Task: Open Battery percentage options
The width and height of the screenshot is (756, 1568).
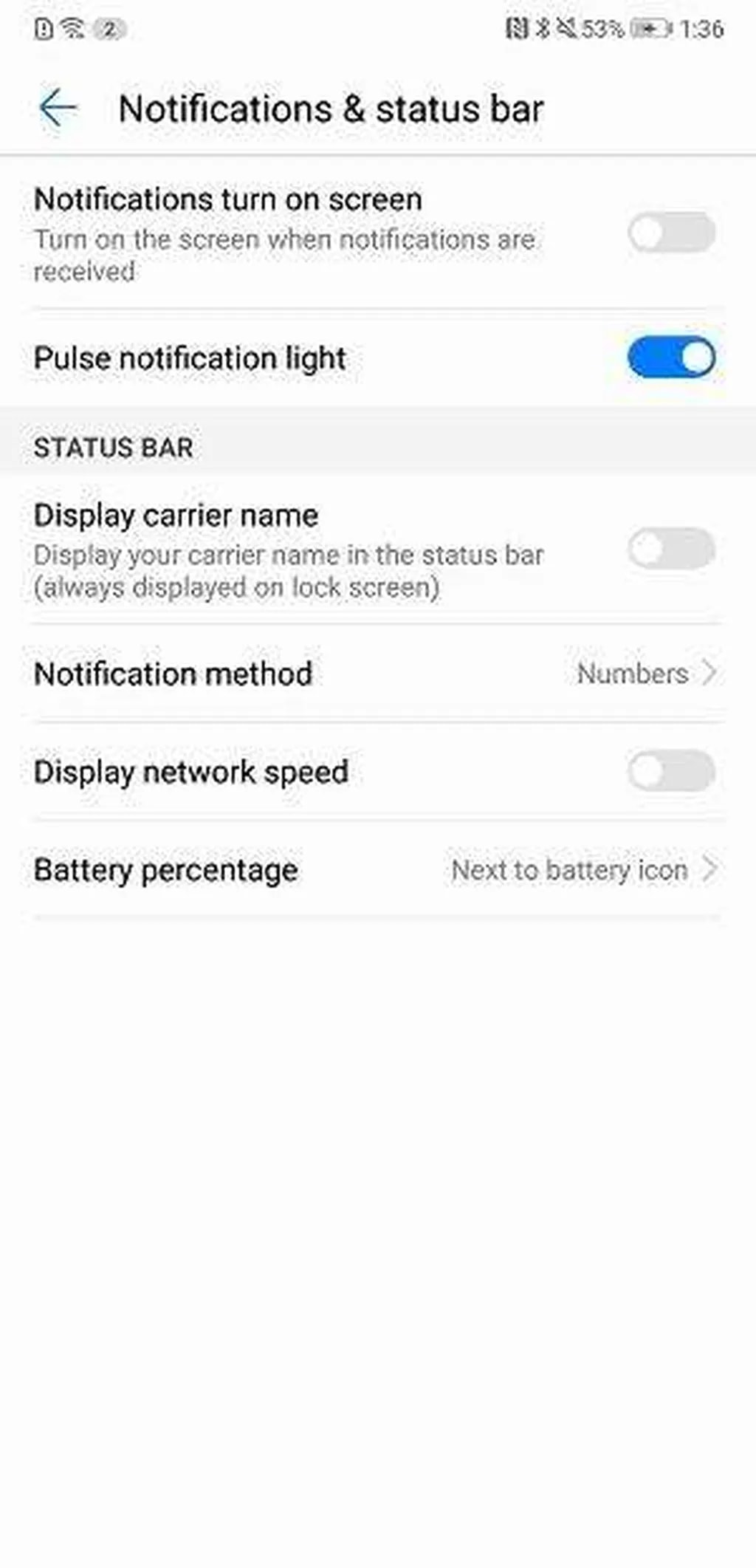Action: coord(377,870)
